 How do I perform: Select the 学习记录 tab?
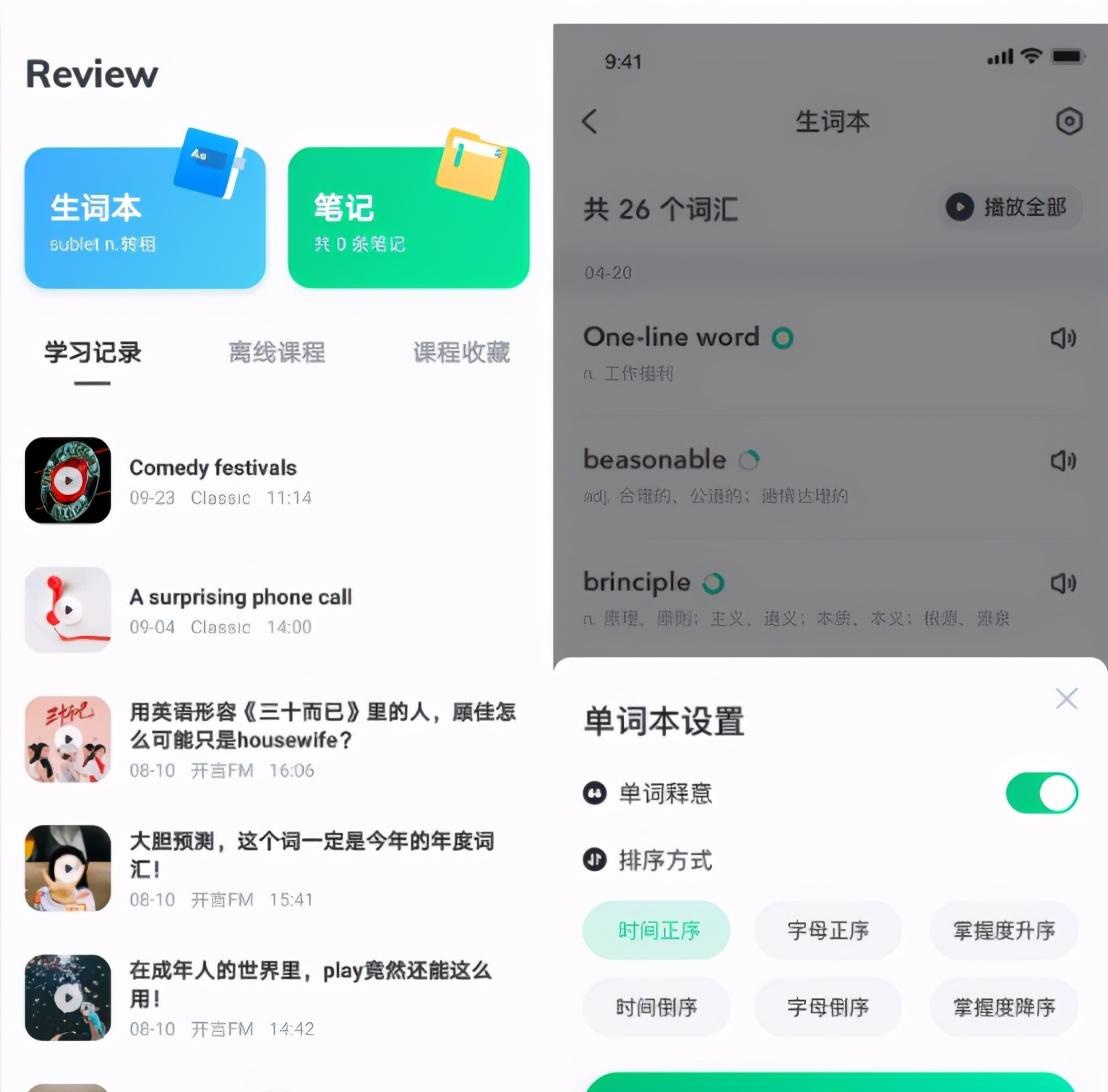point(93,352)
